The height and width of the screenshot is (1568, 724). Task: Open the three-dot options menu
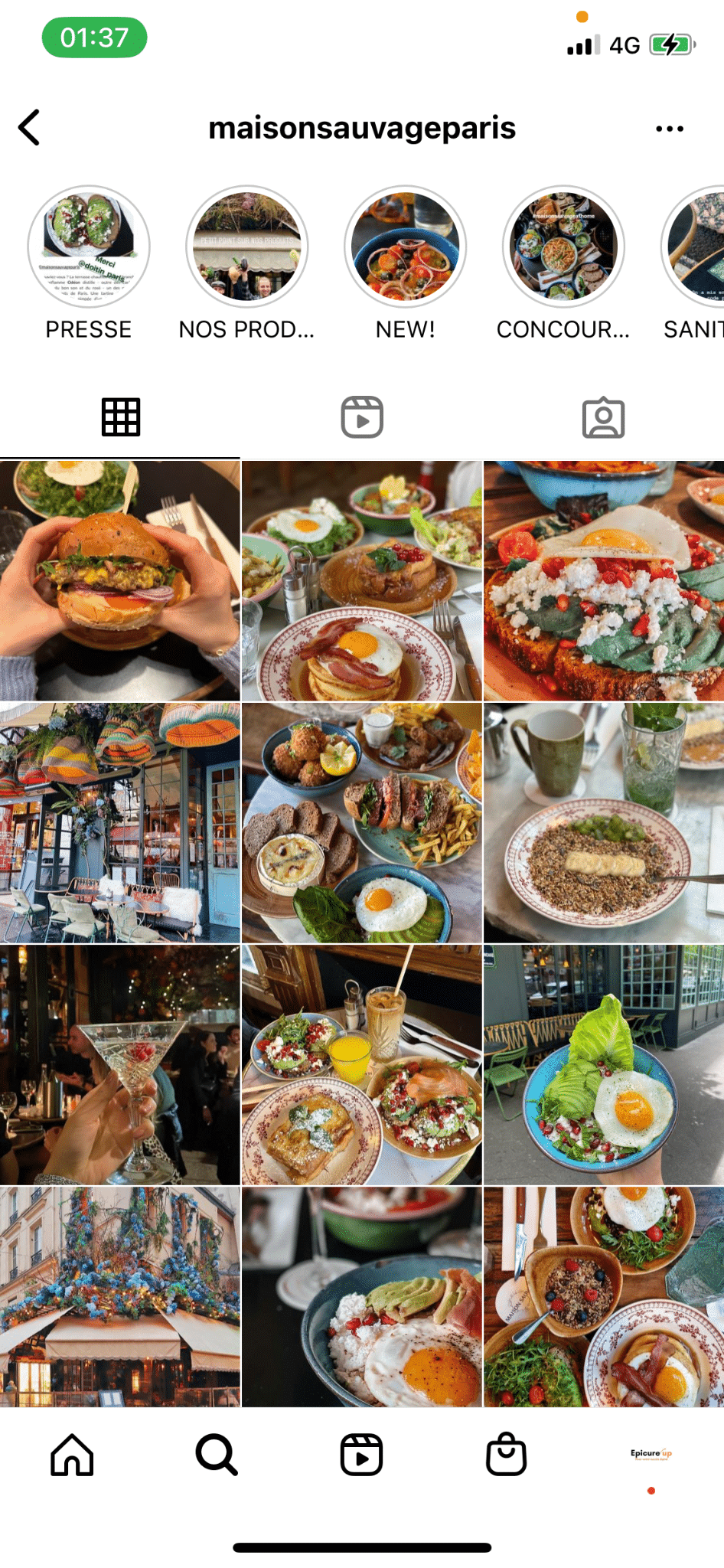(669, 129)
